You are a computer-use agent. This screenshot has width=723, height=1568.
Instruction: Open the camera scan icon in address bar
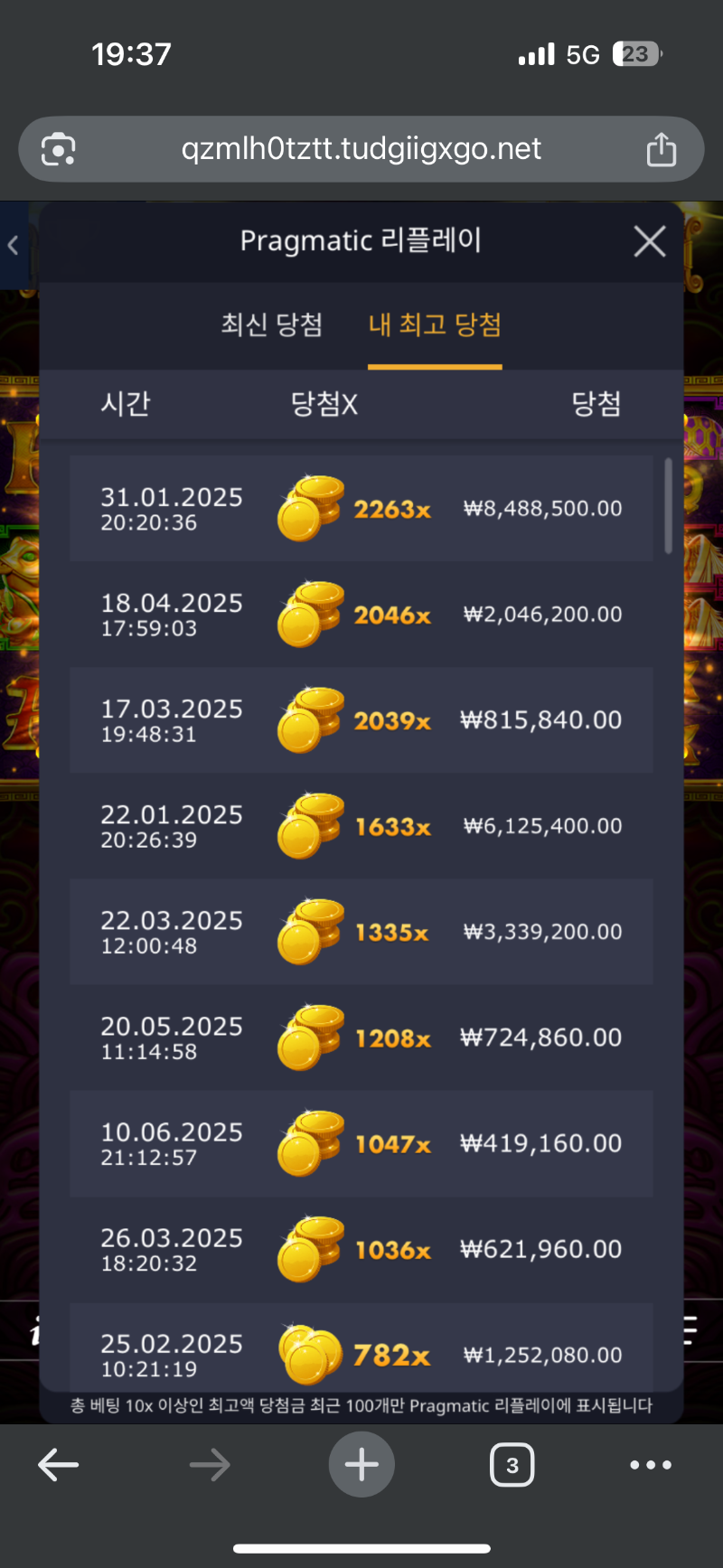[x=59, y=149]
